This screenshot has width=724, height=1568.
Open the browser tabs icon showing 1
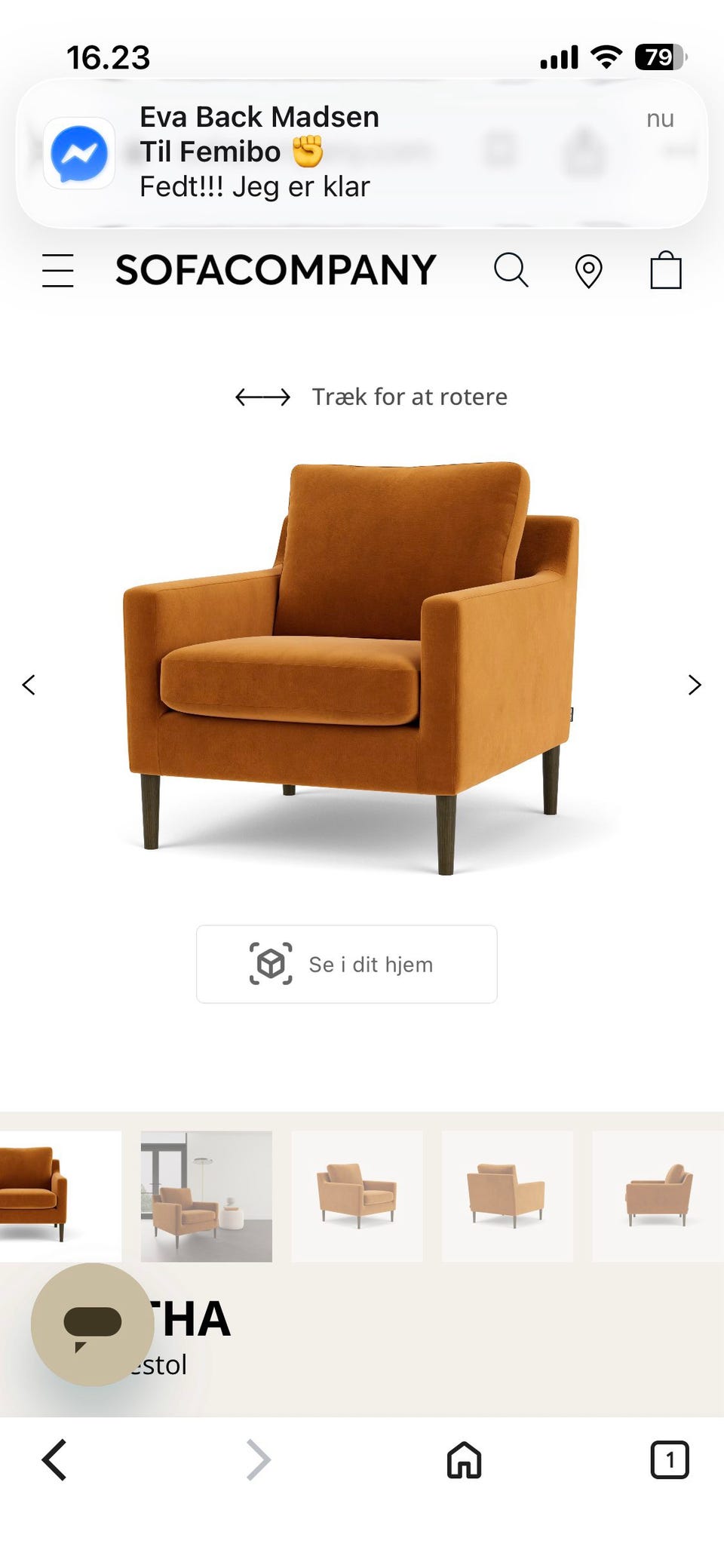[x=670, y=1458]
